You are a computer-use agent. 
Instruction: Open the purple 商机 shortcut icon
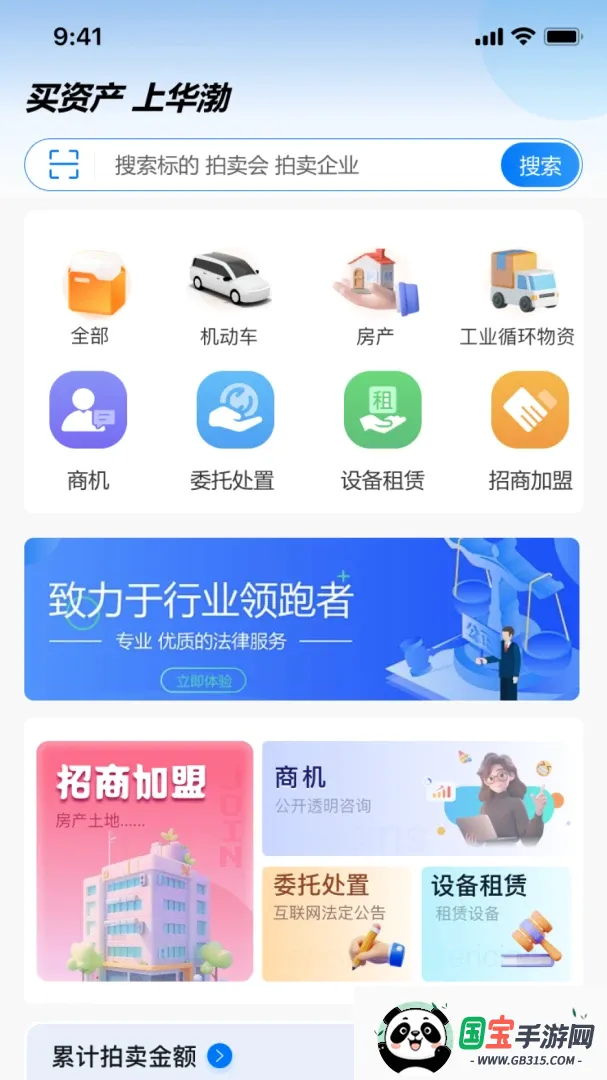coord(88,410)
